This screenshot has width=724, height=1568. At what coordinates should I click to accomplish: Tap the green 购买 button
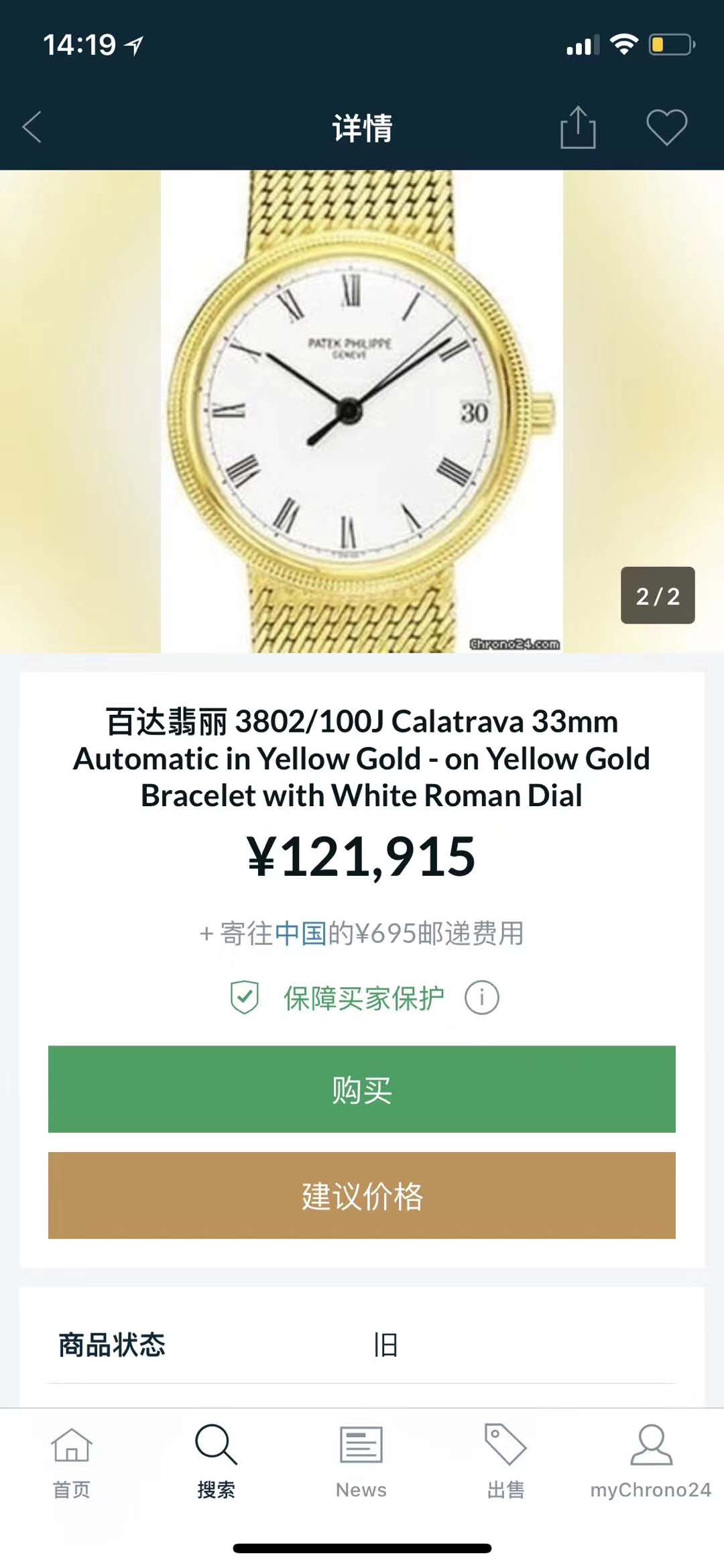[x=362, y=1088]
